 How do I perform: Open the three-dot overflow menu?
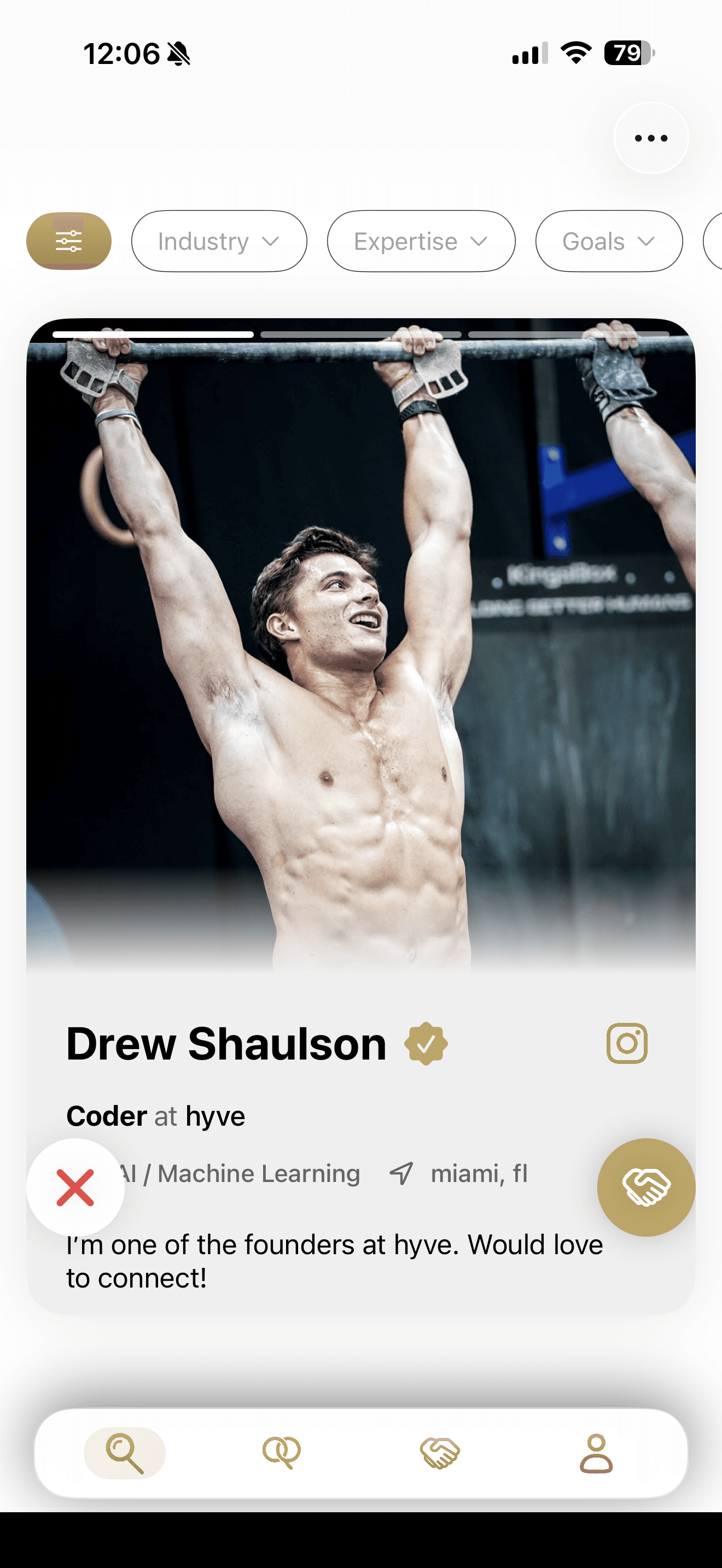651,138
